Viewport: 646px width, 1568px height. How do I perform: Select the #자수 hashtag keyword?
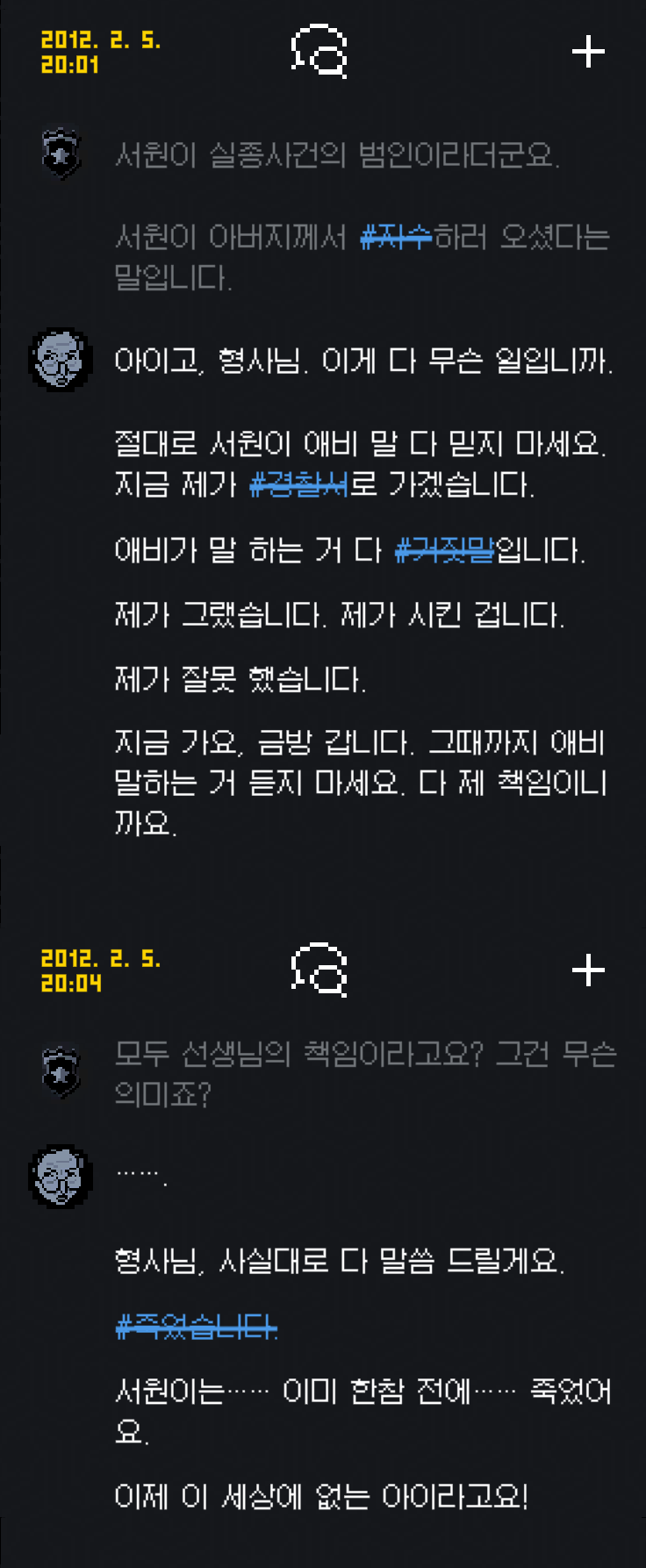point(397,237)
